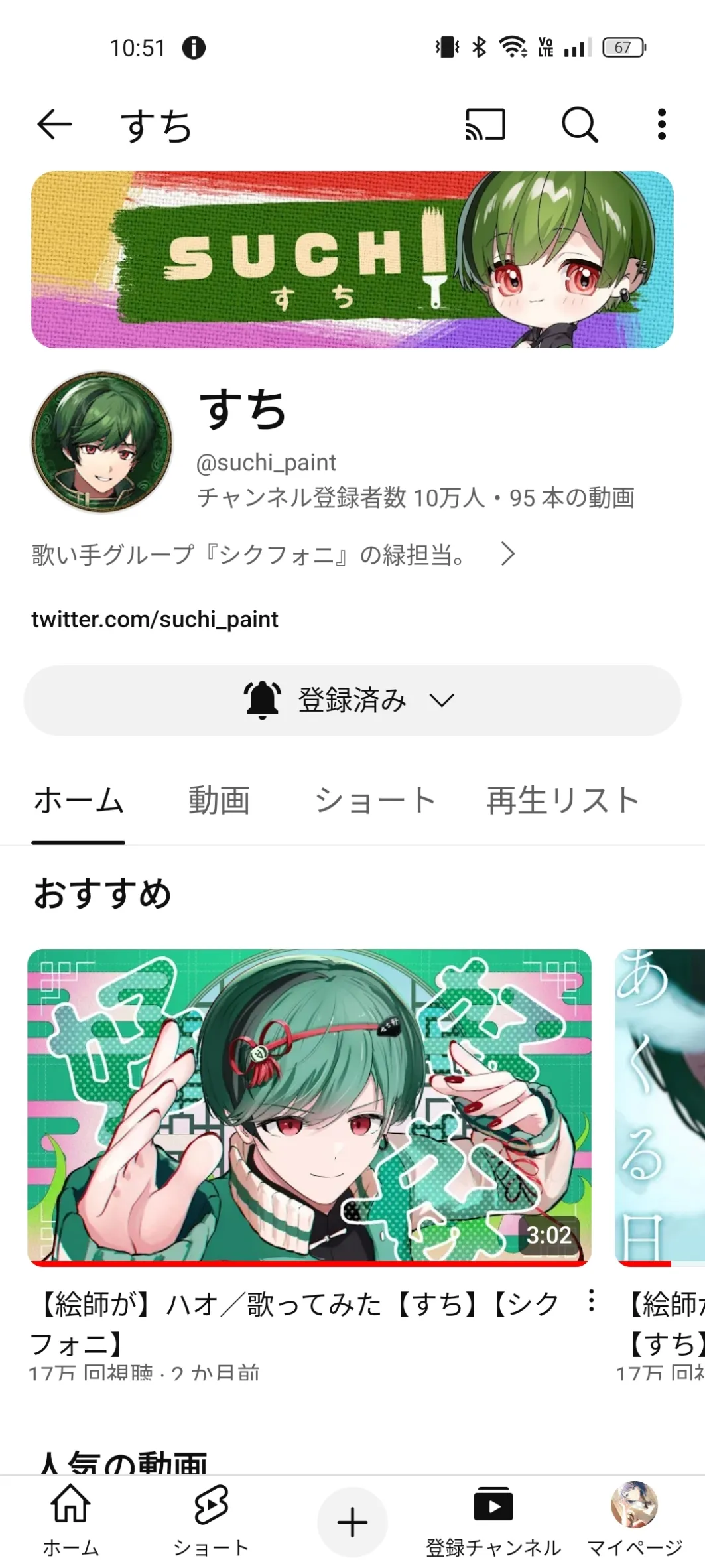Switch to the 再生リスト tab
This screenshot has width=705, height=1568.
tap(562, 800)
